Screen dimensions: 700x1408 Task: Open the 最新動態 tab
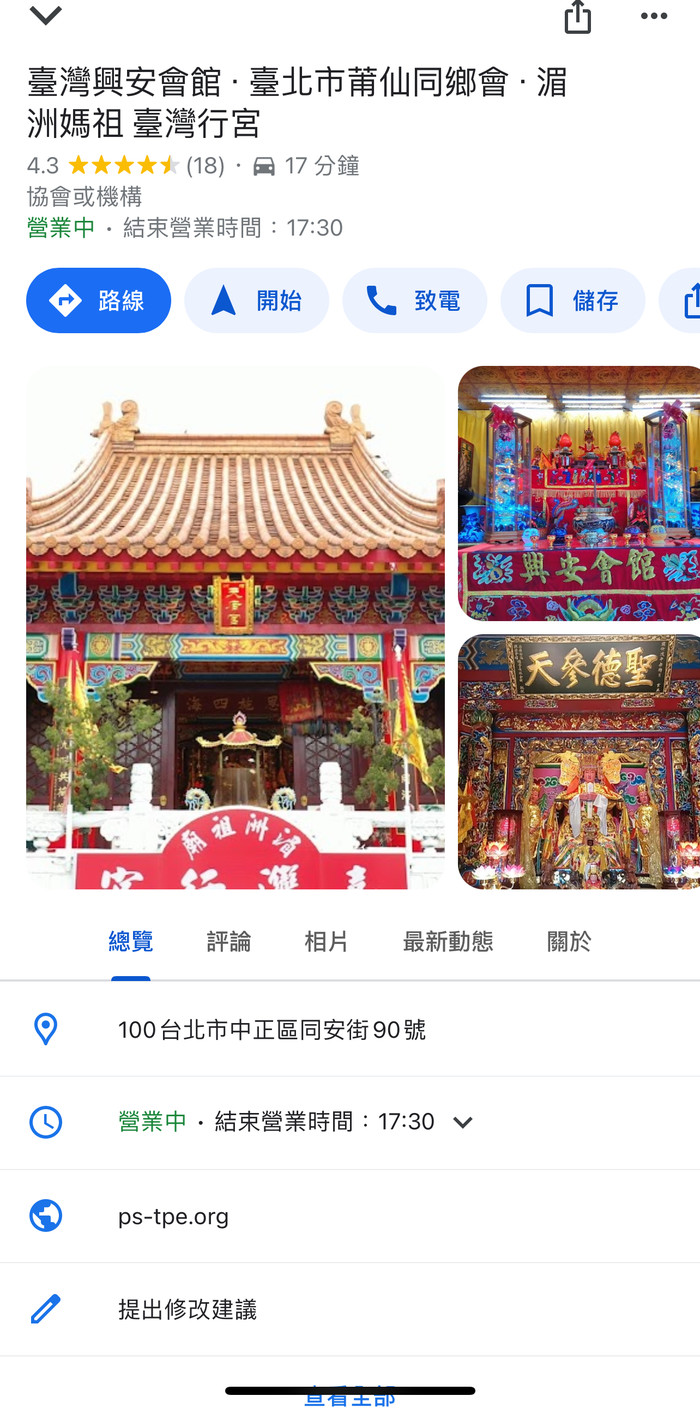point(448,941)
